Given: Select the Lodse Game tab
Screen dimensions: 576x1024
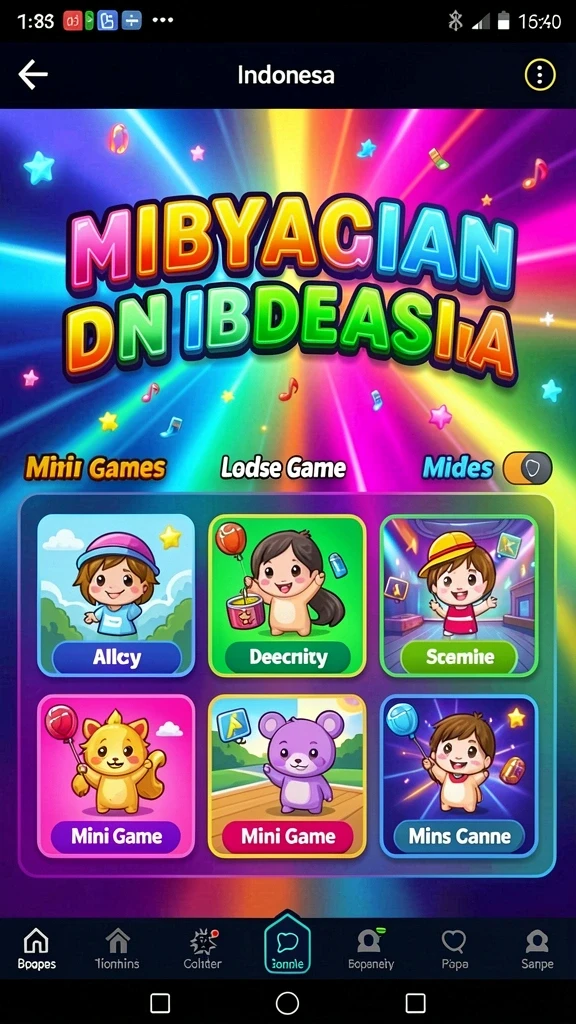Looking at the screenshot, I should 283,468.
